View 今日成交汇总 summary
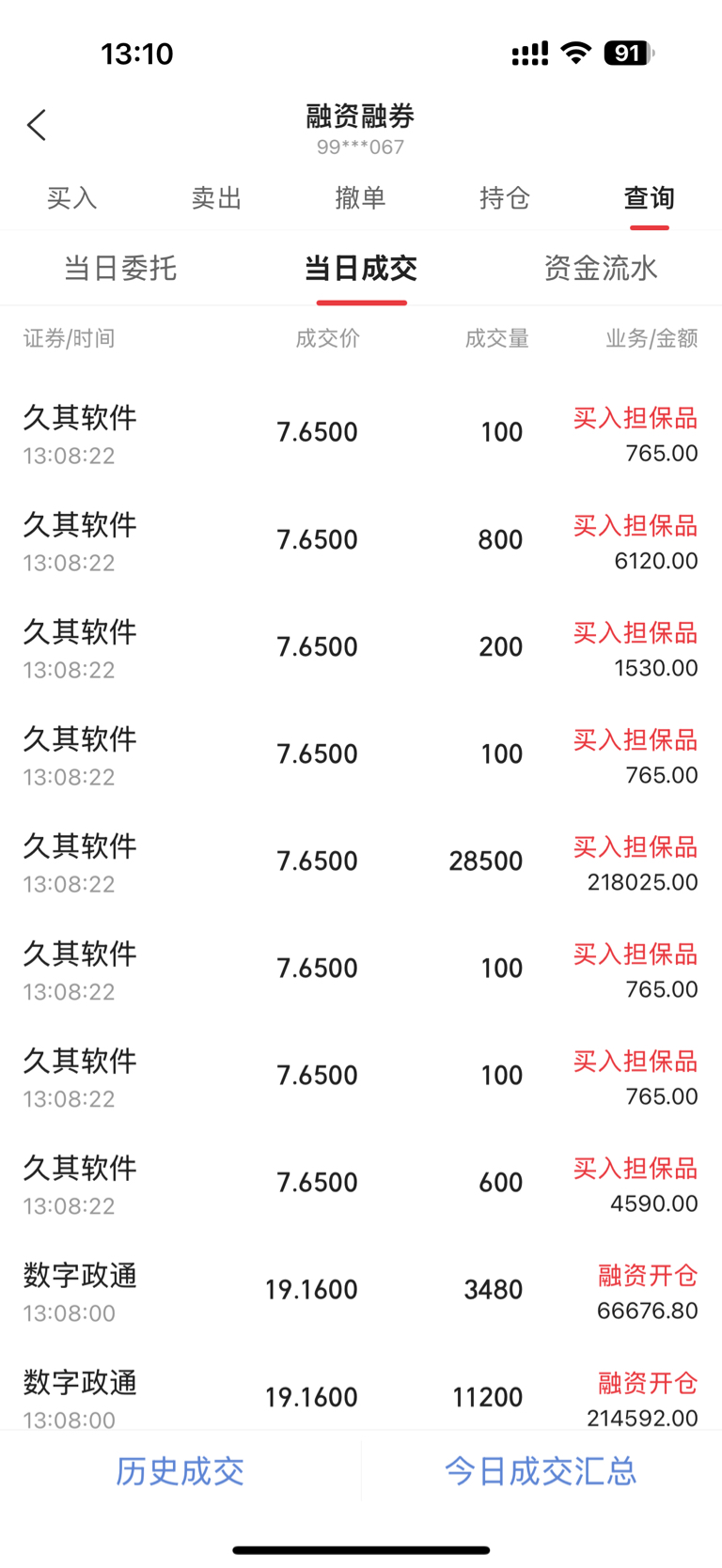The image size is (722, 1568). tap(541, 1471)
